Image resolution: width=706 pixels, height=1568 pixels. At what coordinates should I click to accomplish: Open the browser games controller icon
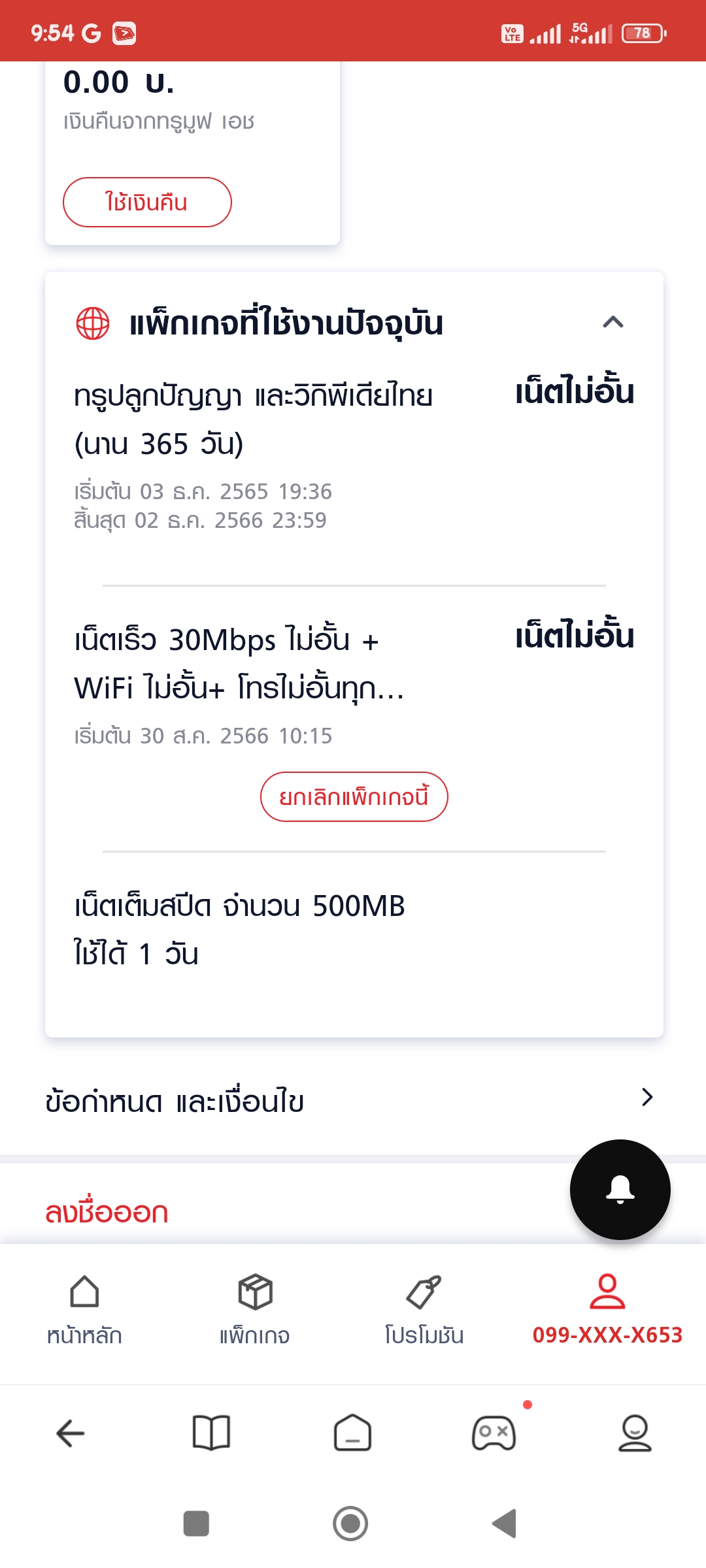pos(494,1433)
